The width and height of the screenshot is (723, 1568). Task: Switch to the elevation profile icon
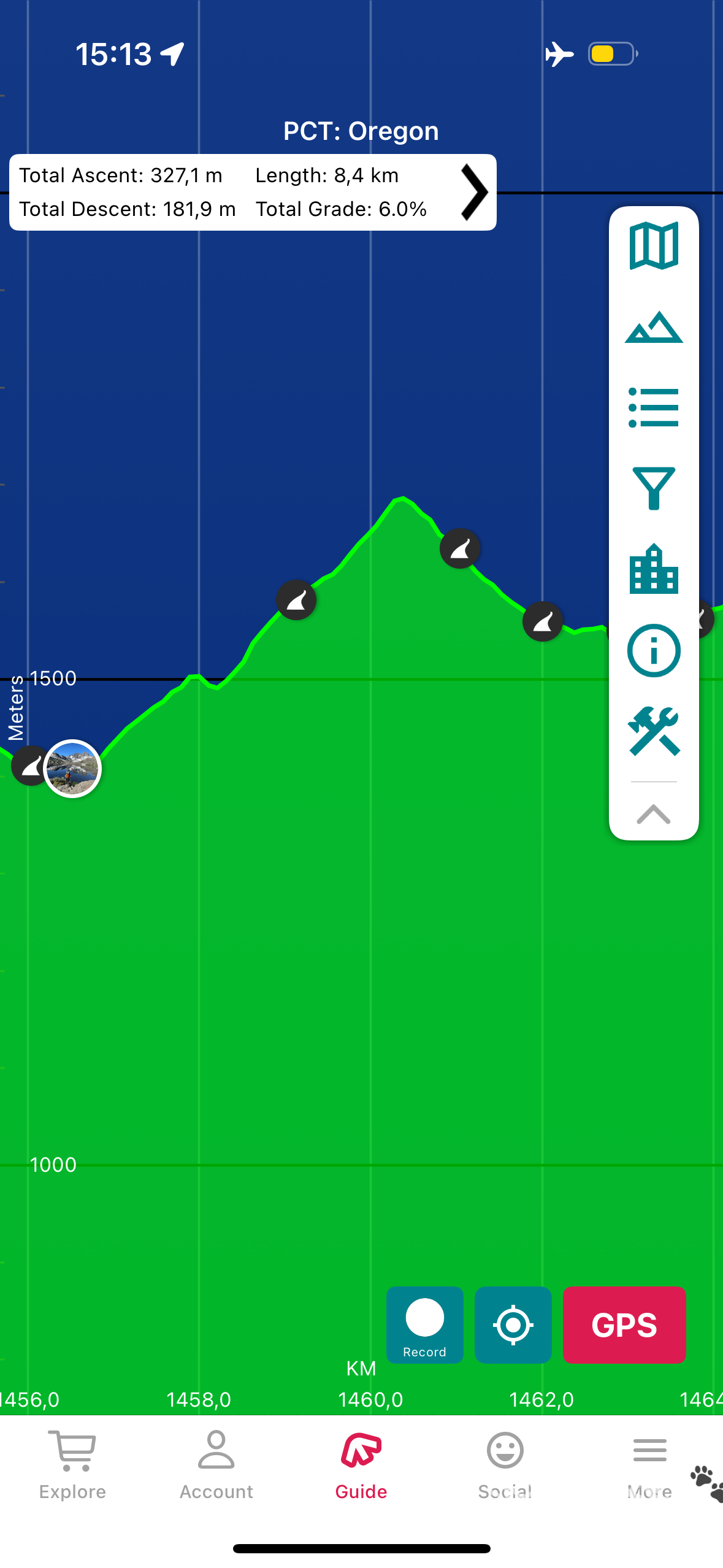click(654, 327)
